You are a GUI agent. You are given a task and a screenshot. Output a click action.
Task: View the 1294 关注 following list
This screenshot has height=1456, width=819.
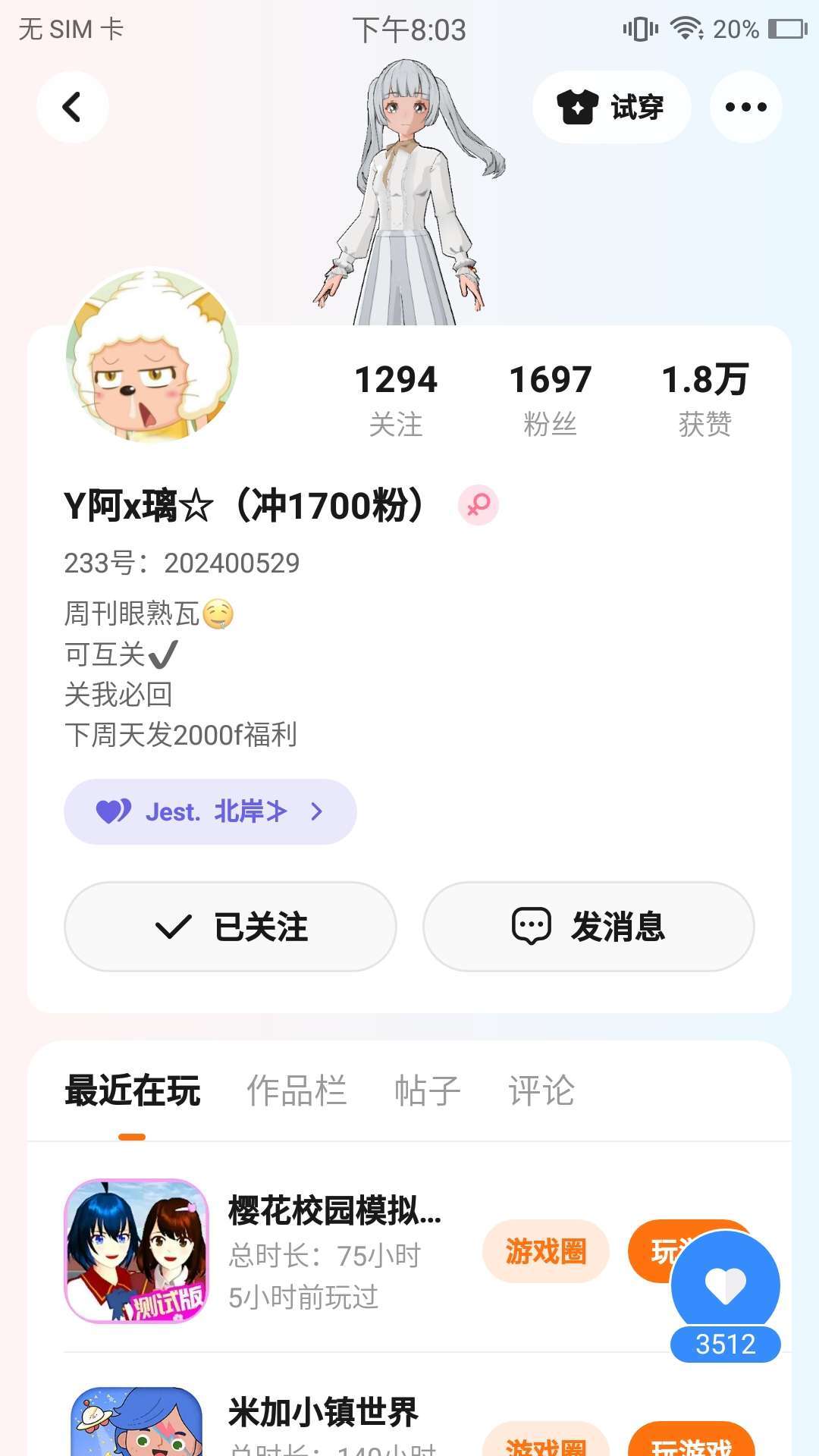click(396, 399)
